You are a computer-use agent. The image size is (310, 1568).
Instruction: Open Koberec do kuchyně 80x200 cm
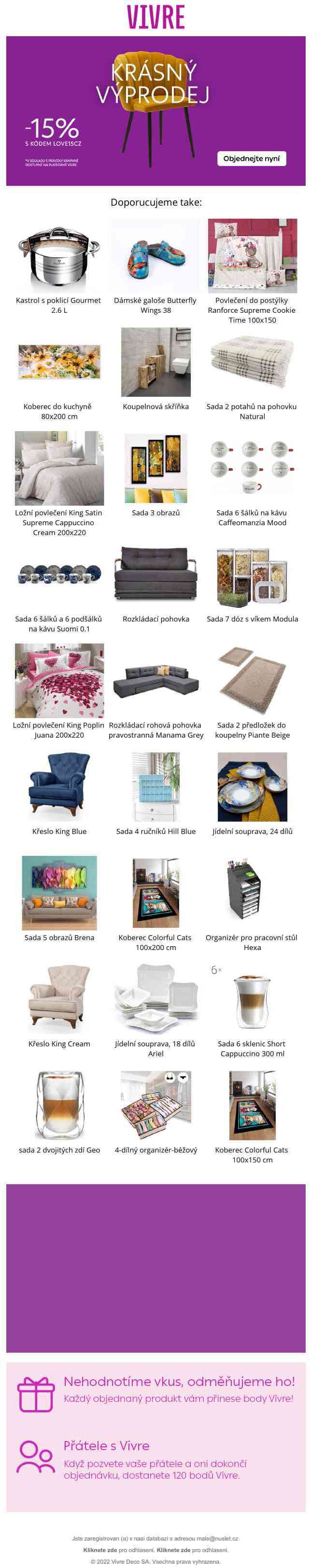(59, 362)
